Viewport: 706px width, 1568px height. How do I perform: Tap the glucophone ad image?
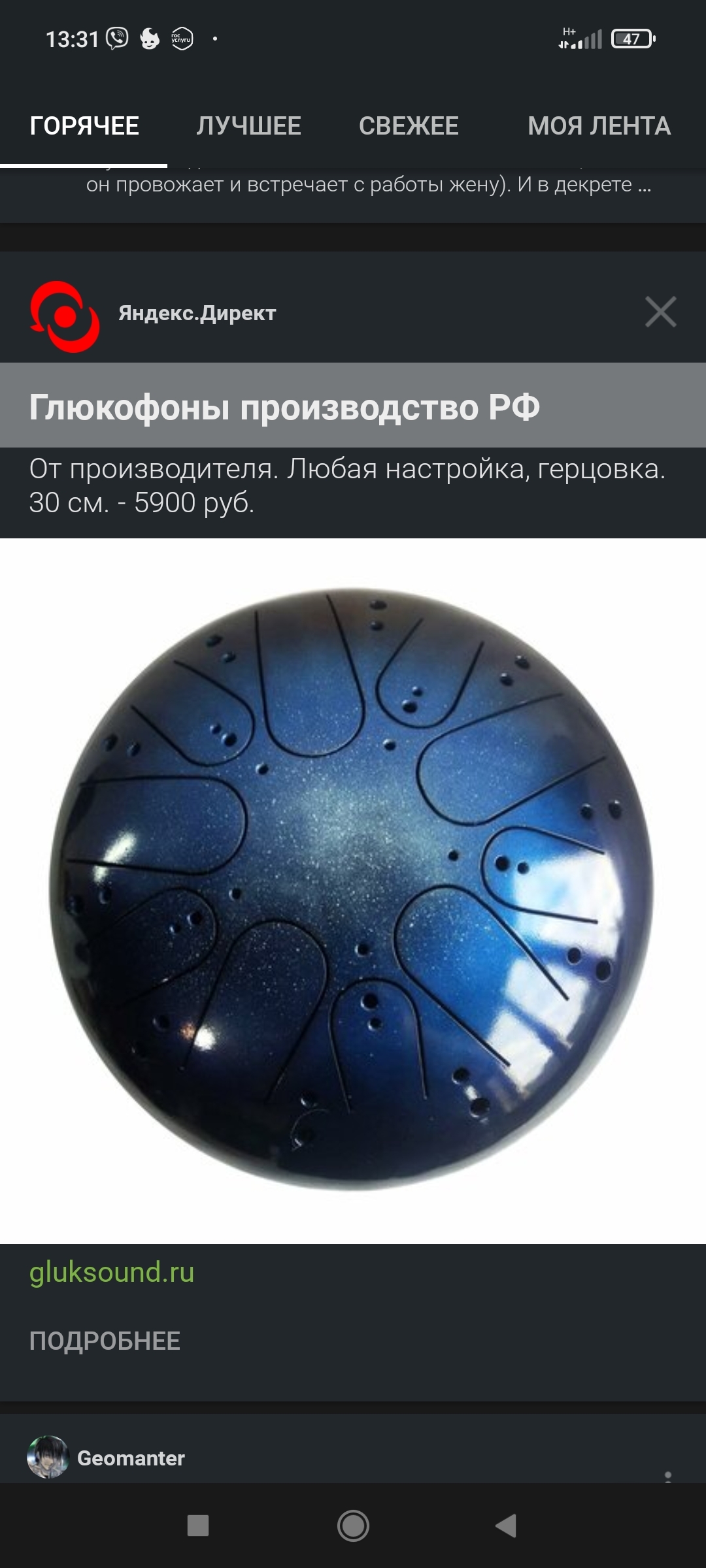(x=353, y=890)
